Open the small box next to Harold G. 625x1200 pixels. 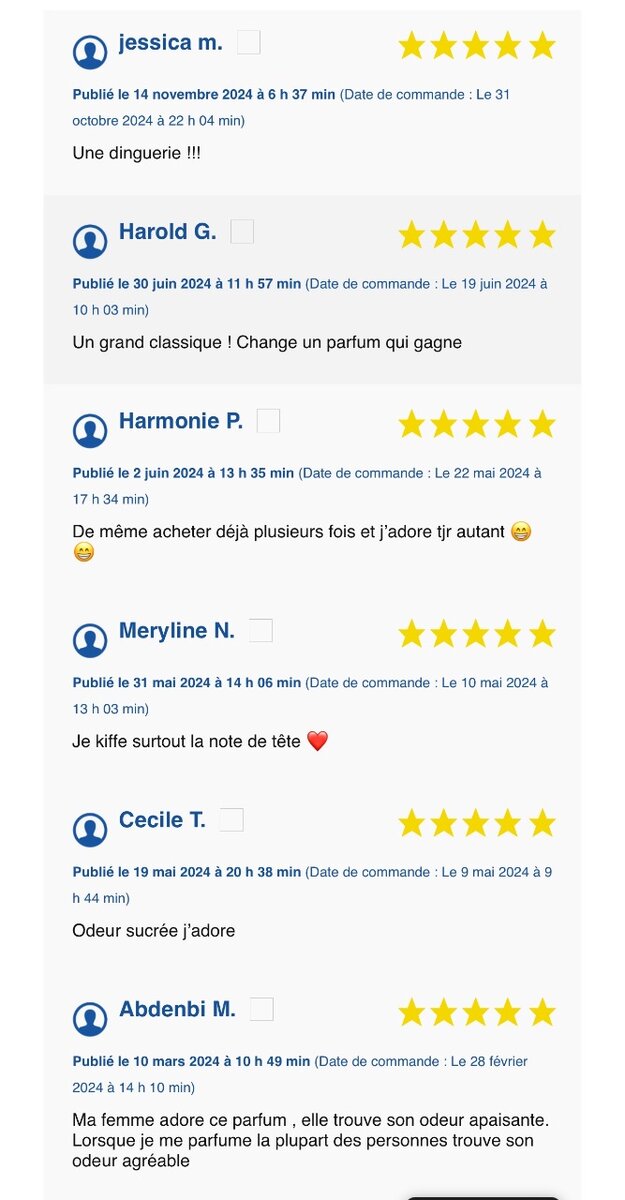tap(242, 232)
